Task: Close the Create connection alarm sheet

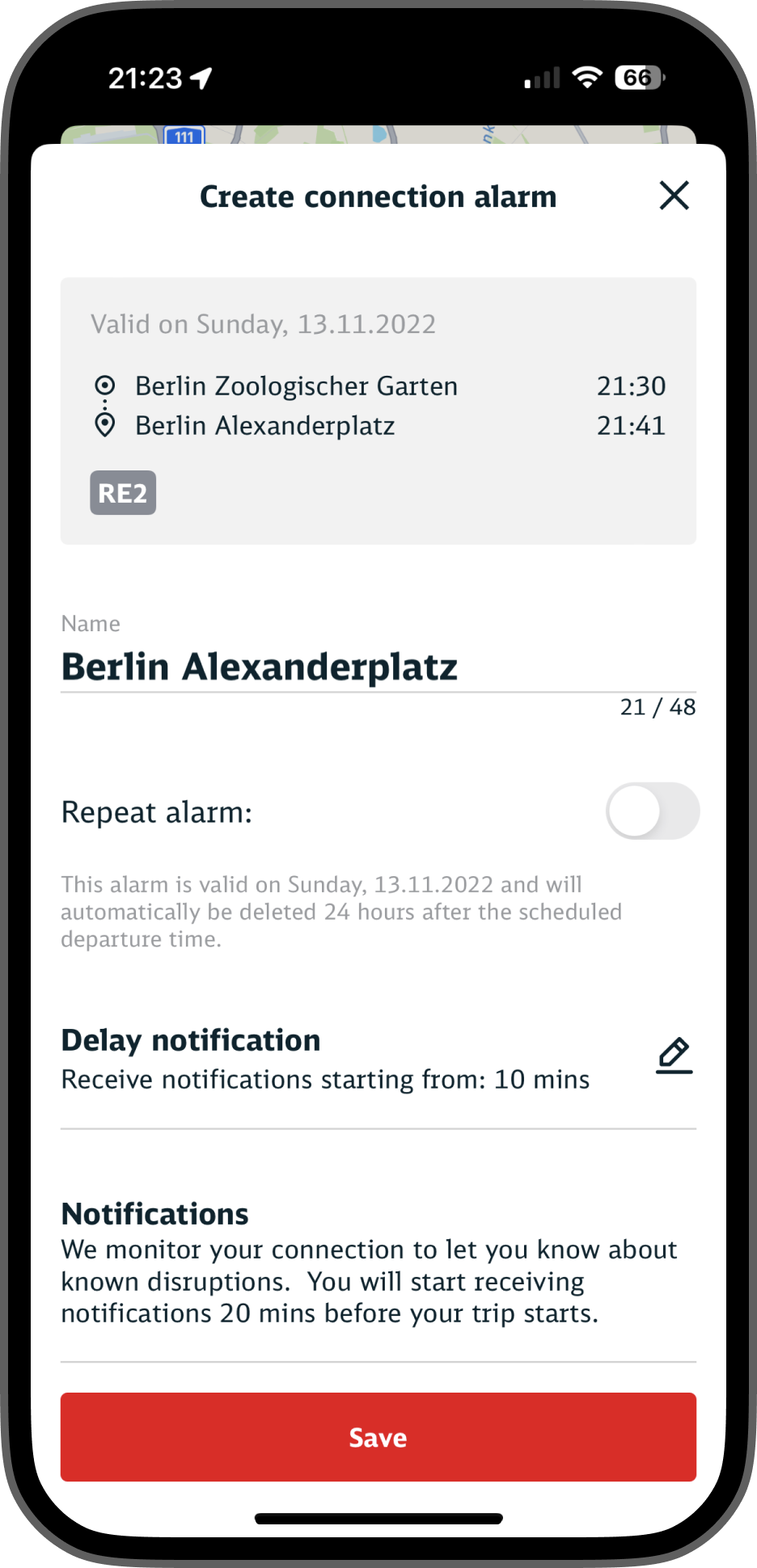Action: tap(674, 196)
